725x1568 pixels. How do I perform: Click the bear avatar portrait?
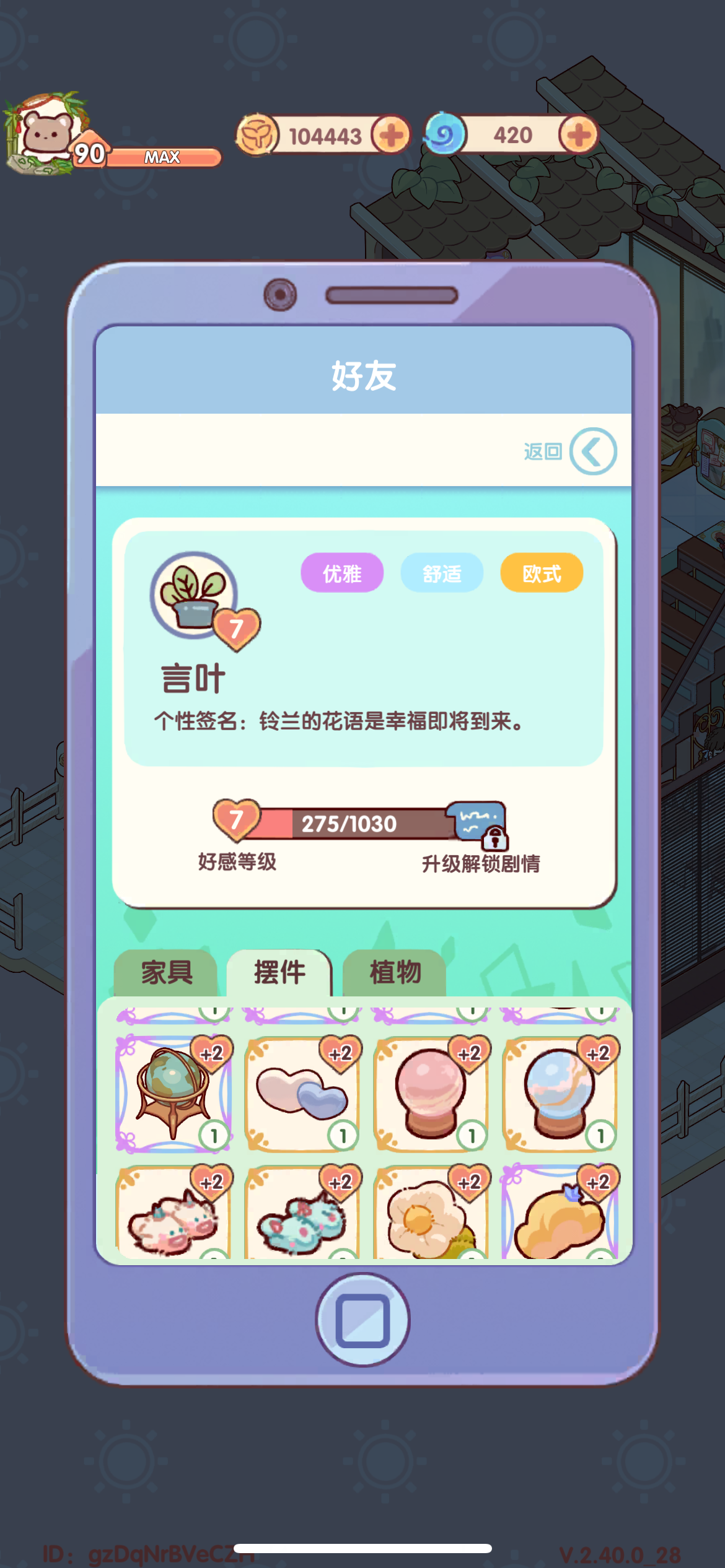[43, 130]
